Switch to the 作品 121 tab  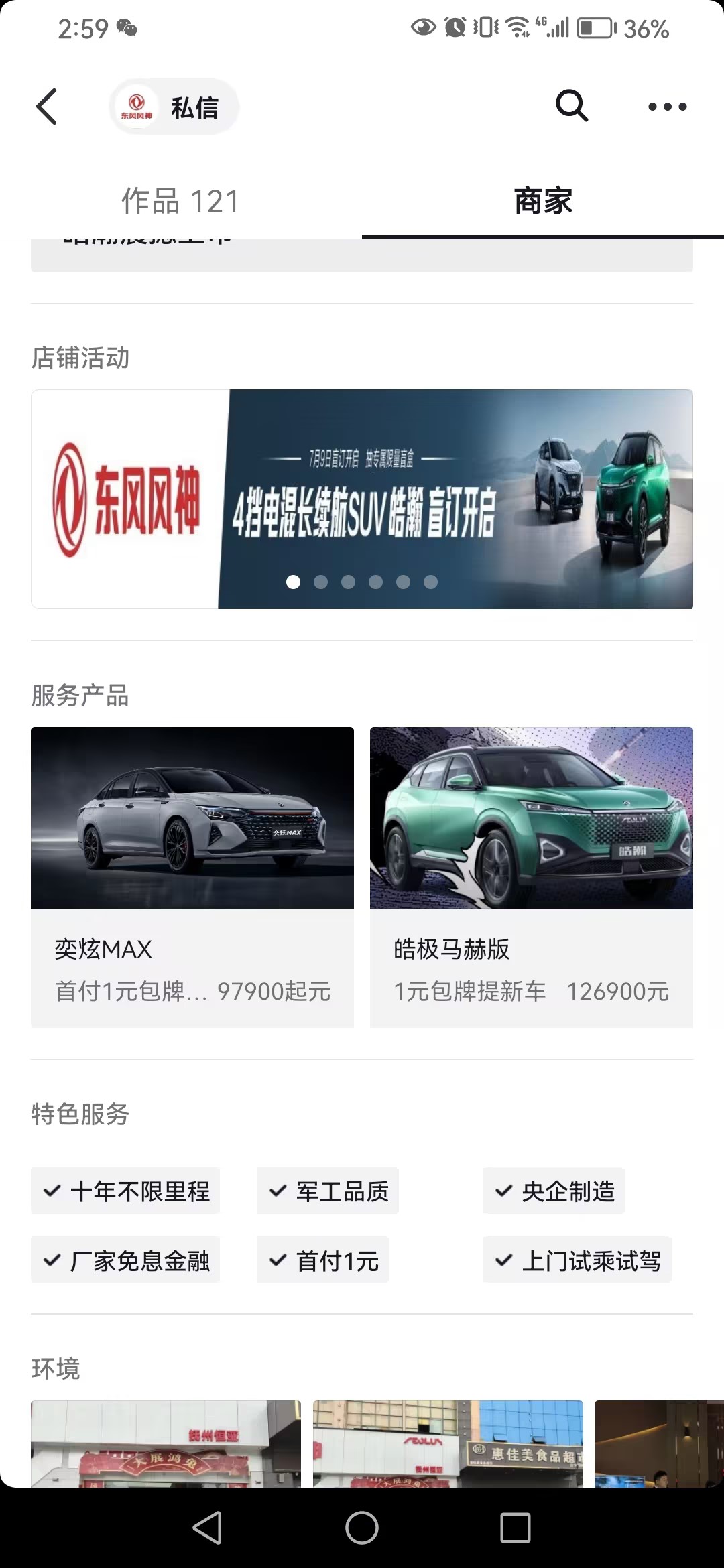(x=180, y=201)
